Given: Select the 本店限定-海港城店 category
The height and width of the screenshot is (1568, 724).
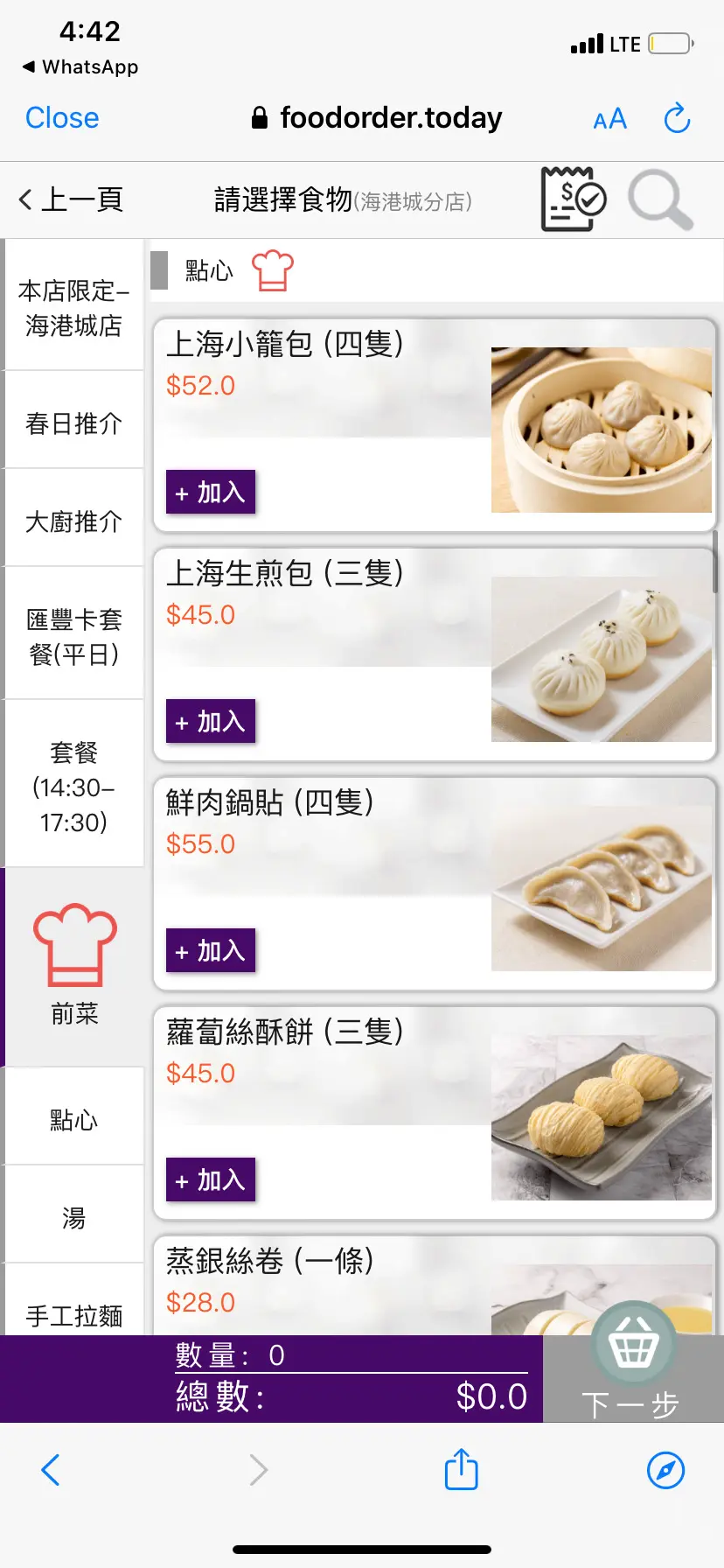Looking at the screenshot, I should [x=73, y=308].
